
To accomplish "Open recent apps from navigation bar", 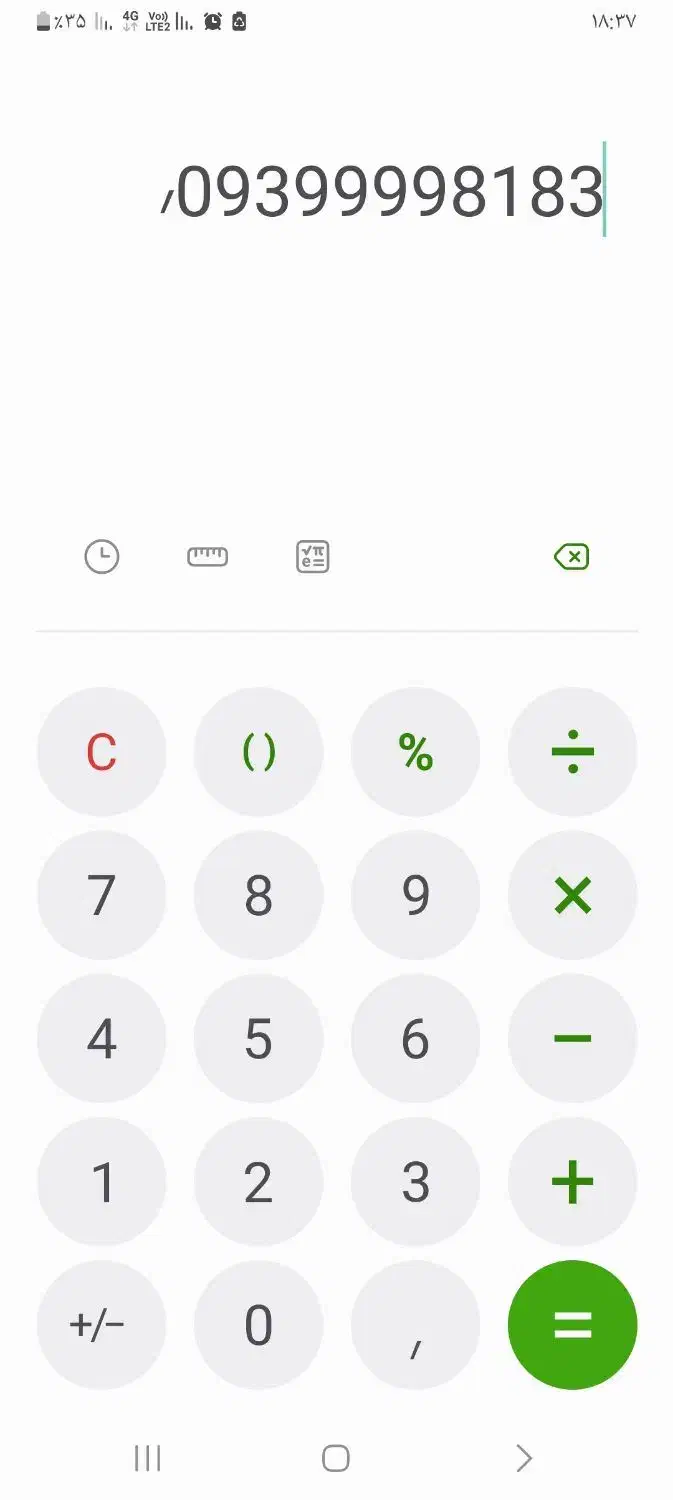I will coord(147,1458).
